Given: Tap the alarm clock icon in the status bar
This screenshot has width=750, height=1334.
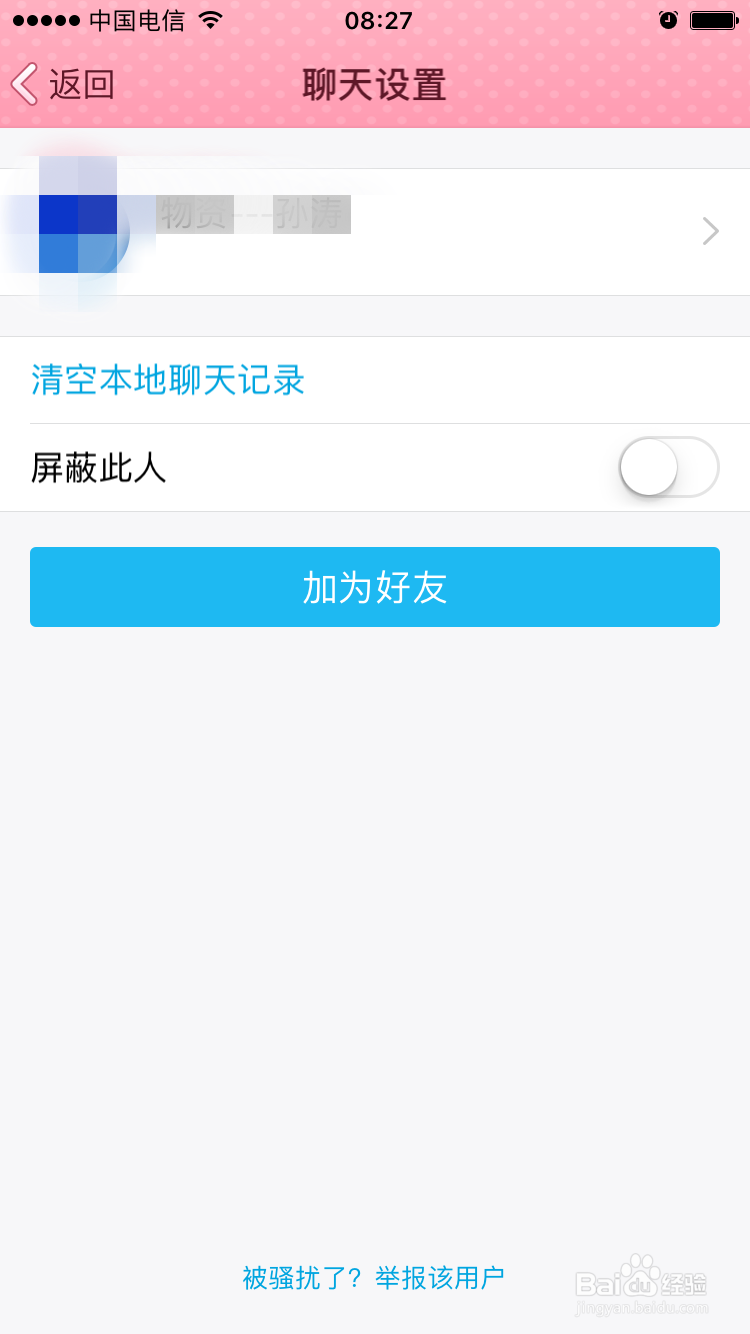Looking at the screenshot, I should tap(667, 18).
